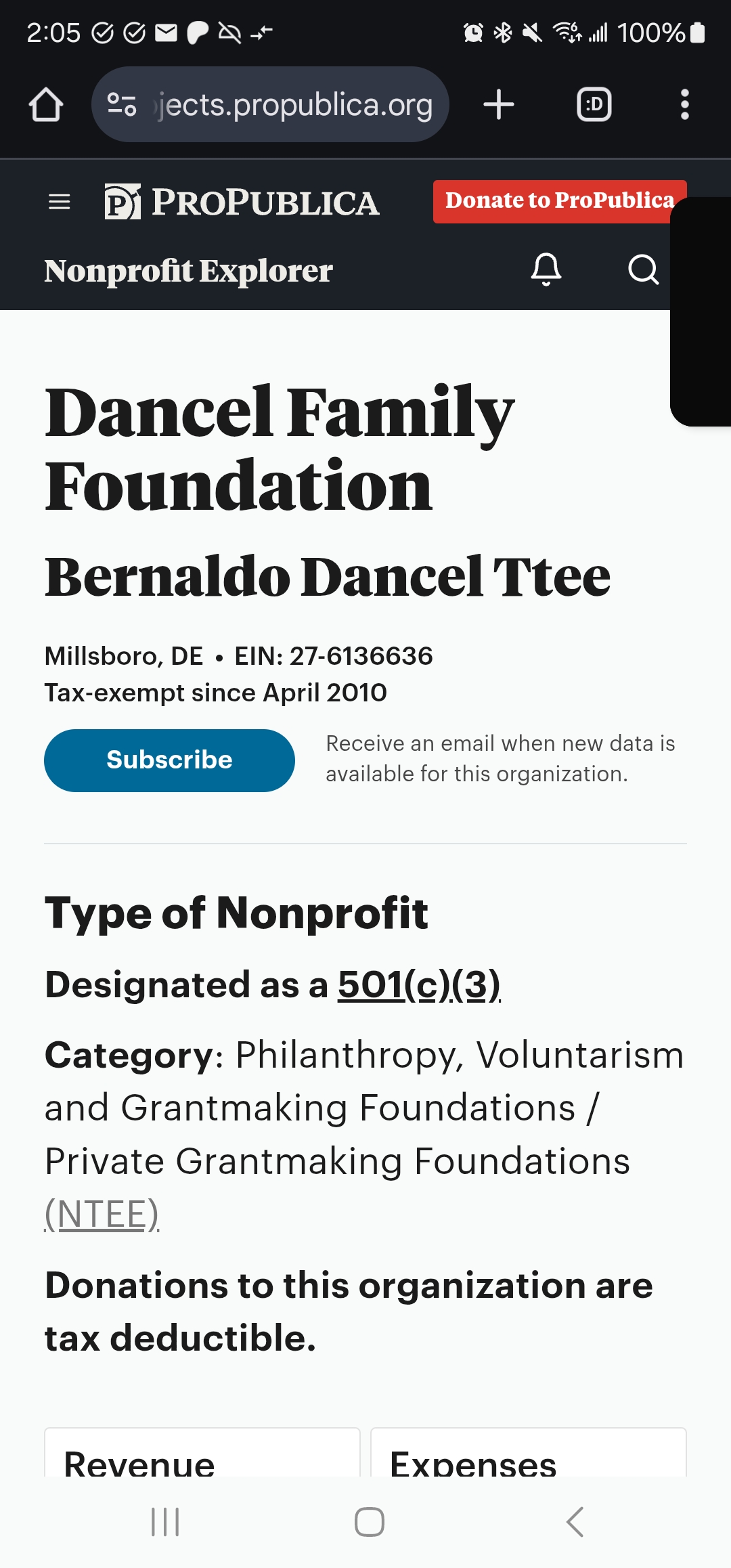The height and width of the screenshot is (1568, 731).
Task: Go to the browser home page
Action: [46, 105]
